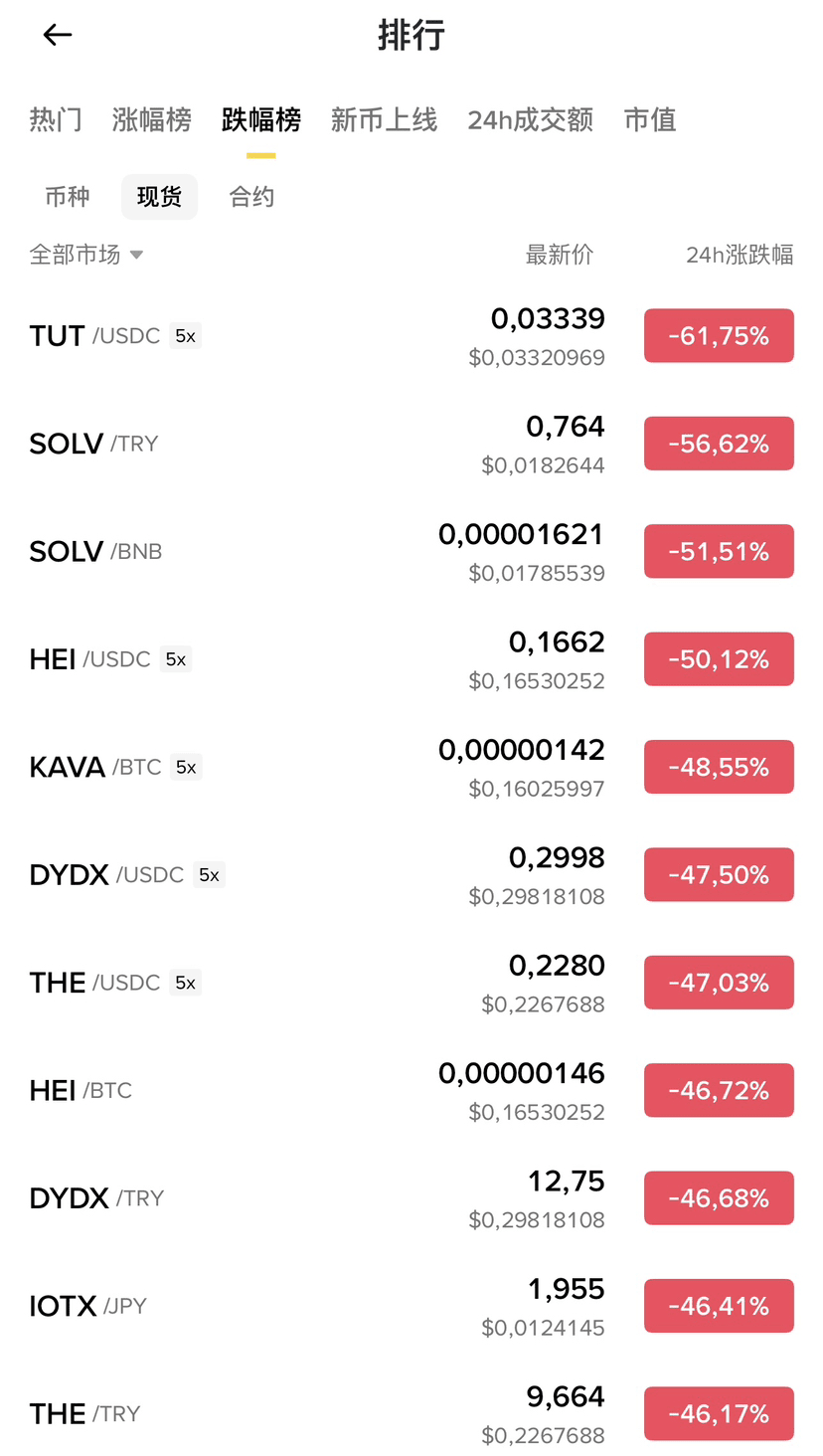Switch to the 24h成交额 tab
The height and width of the screenshot is (1456, 823).
coord(530,120)
